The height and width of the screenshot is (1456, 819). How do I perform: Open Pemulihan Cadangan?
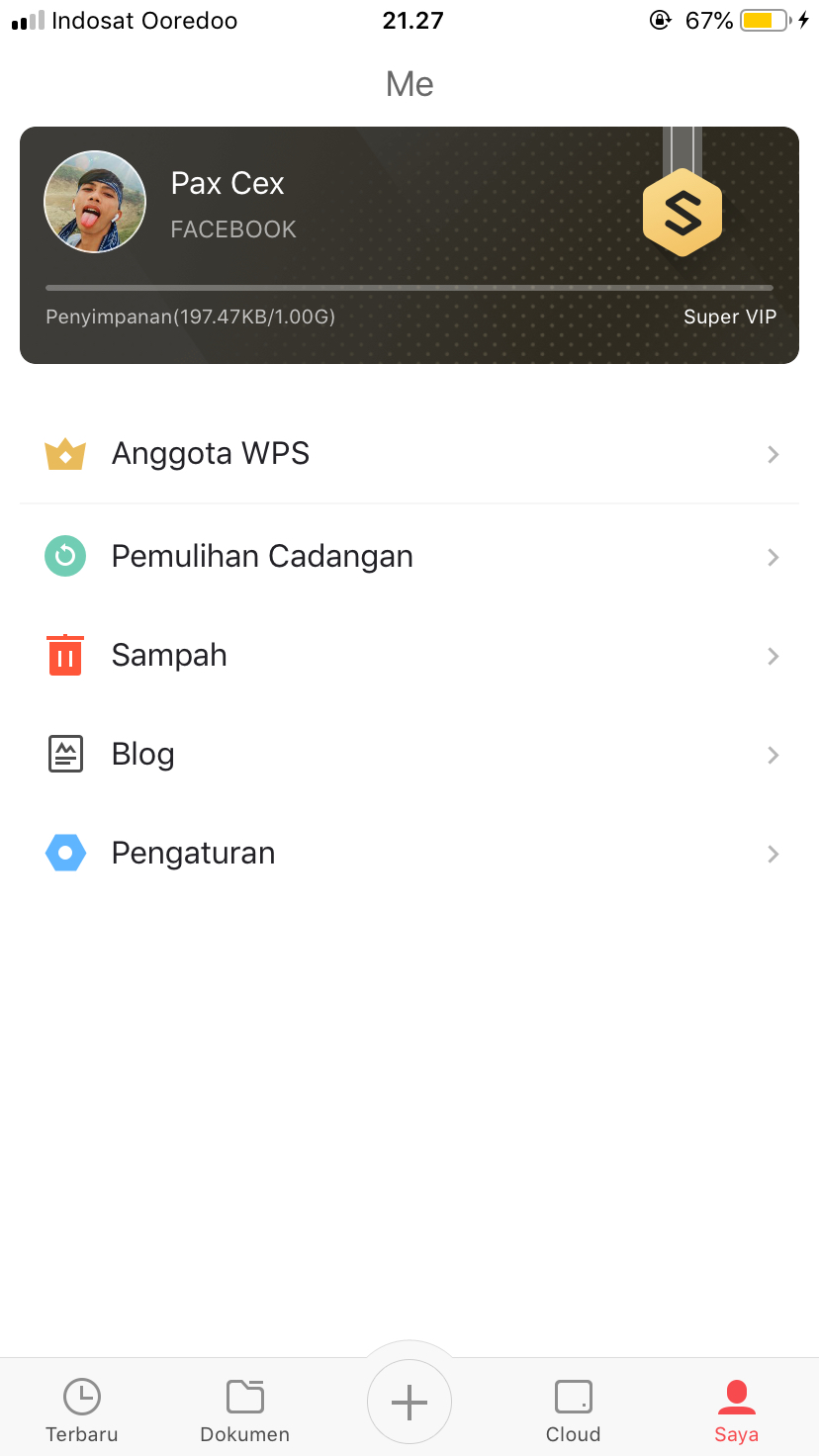coord(409,557)
